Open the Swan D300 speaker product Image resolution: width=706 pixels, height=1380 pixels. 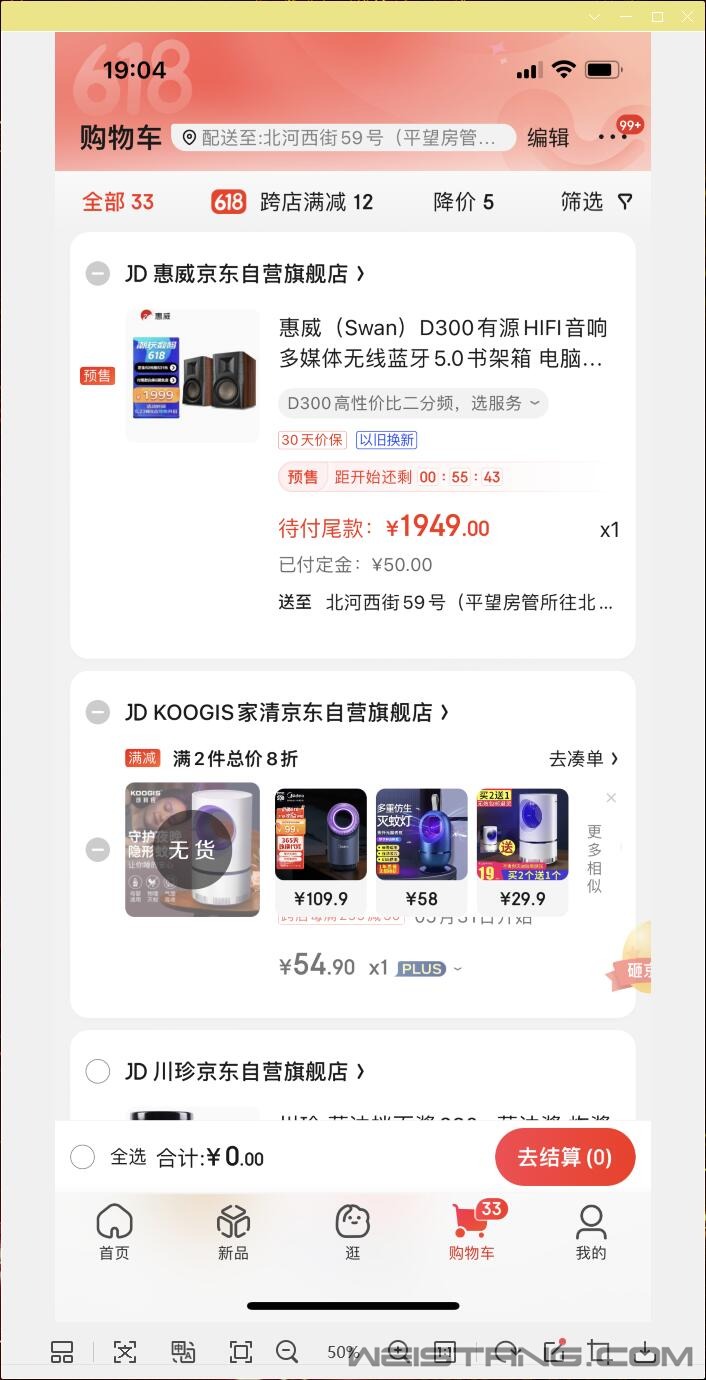pos(442,342)
